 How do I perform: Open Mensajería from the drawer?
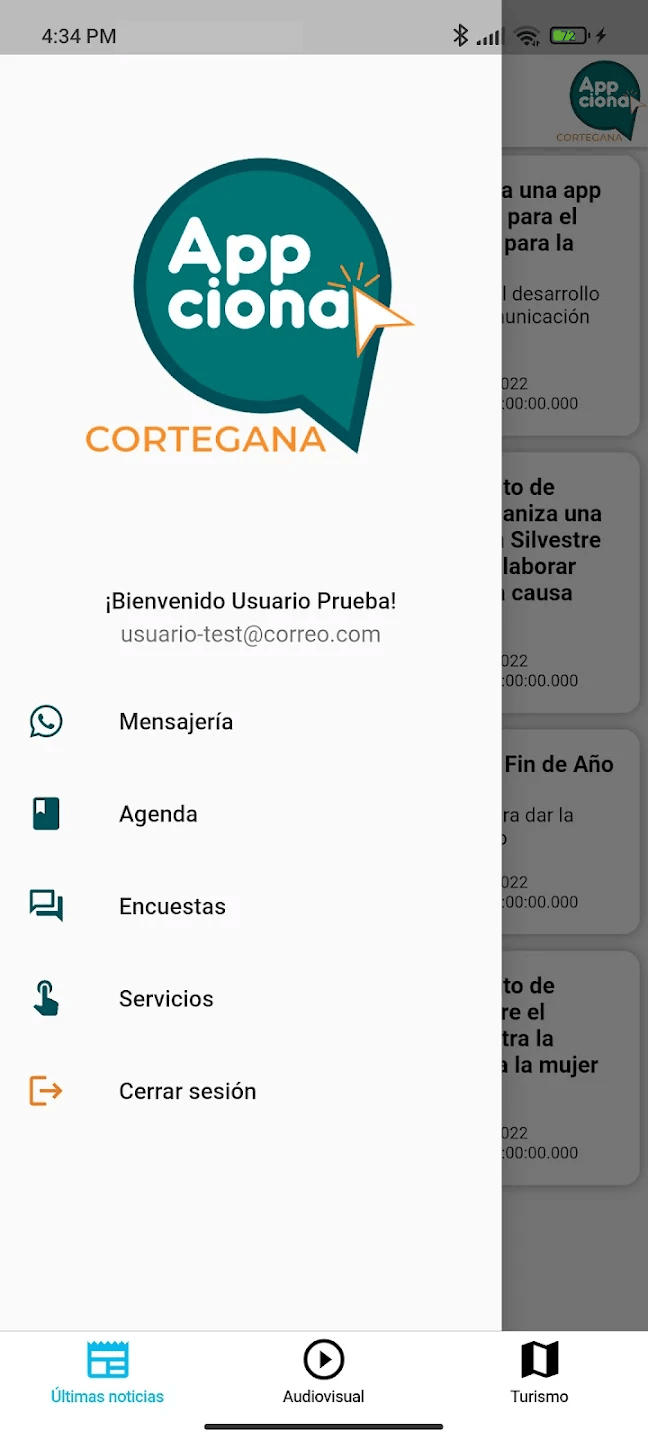[176, 722]
